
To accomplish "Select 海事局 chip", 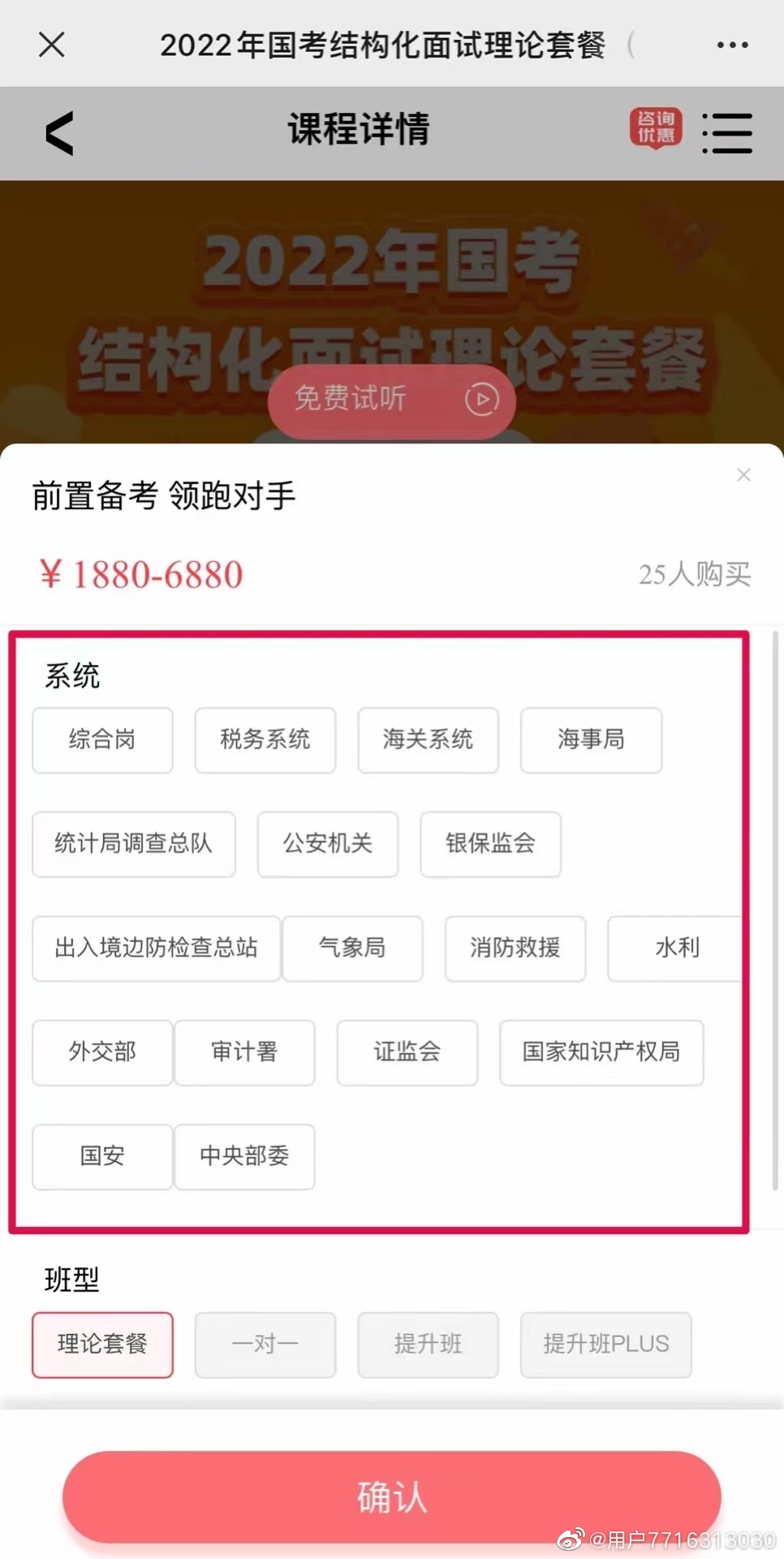I will [592, 740].
